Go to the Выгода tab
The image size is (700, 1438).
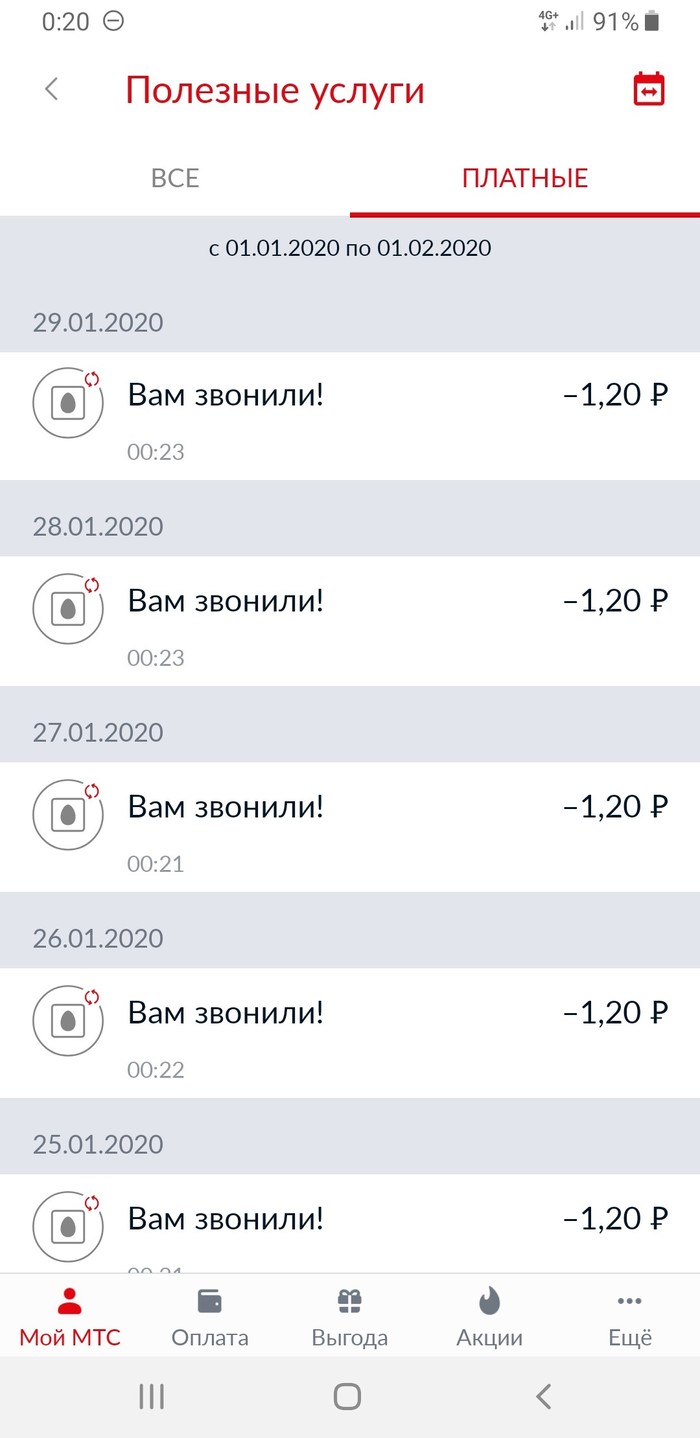pos(349,1317)
